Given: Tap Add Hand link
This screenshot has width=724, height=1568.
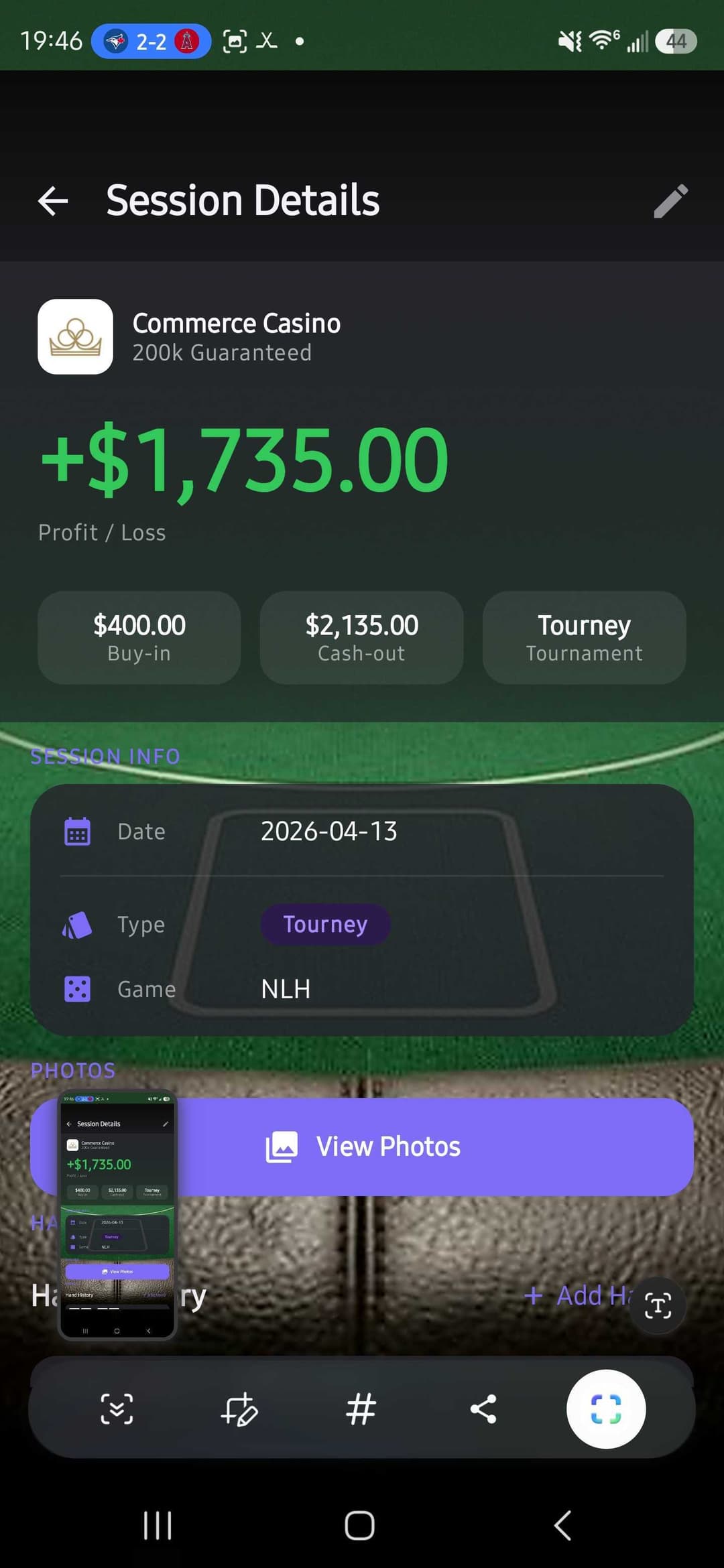Looking at the screenshot, I should point(577,1295).
